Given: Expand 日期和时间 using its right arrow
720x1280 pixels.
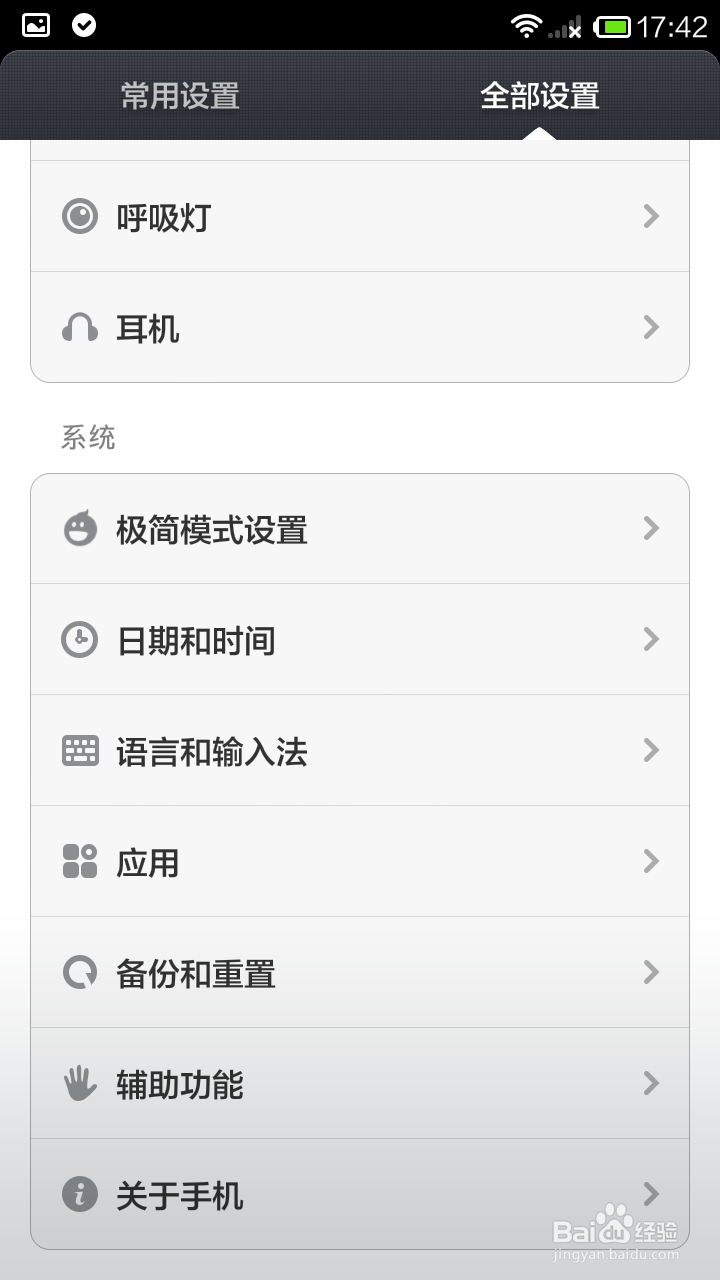Looking at the screenshot, I should pyautogui.click(x=651, y=639).
